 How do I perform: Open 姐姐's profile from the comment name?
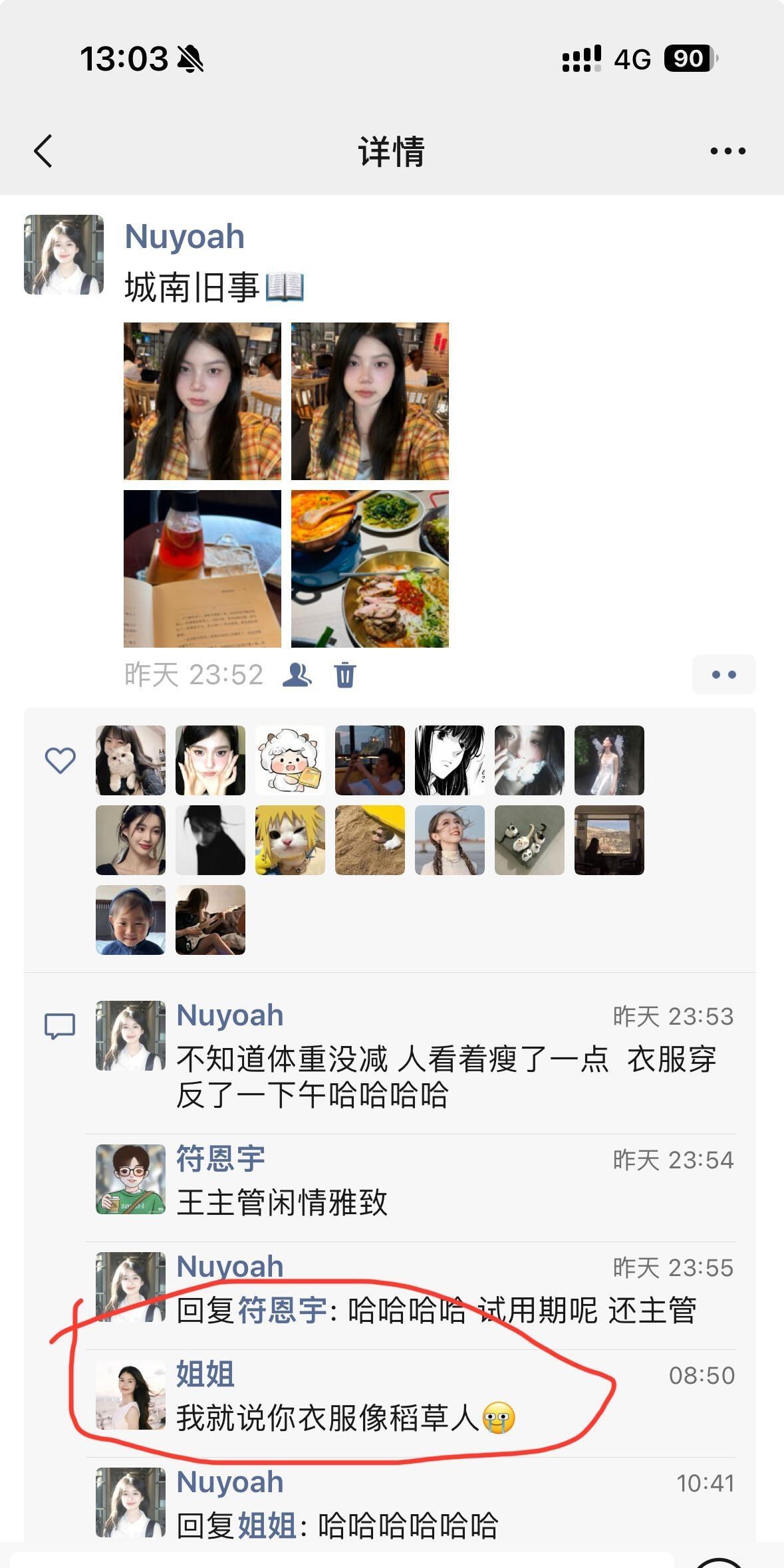coord(205,1374)
